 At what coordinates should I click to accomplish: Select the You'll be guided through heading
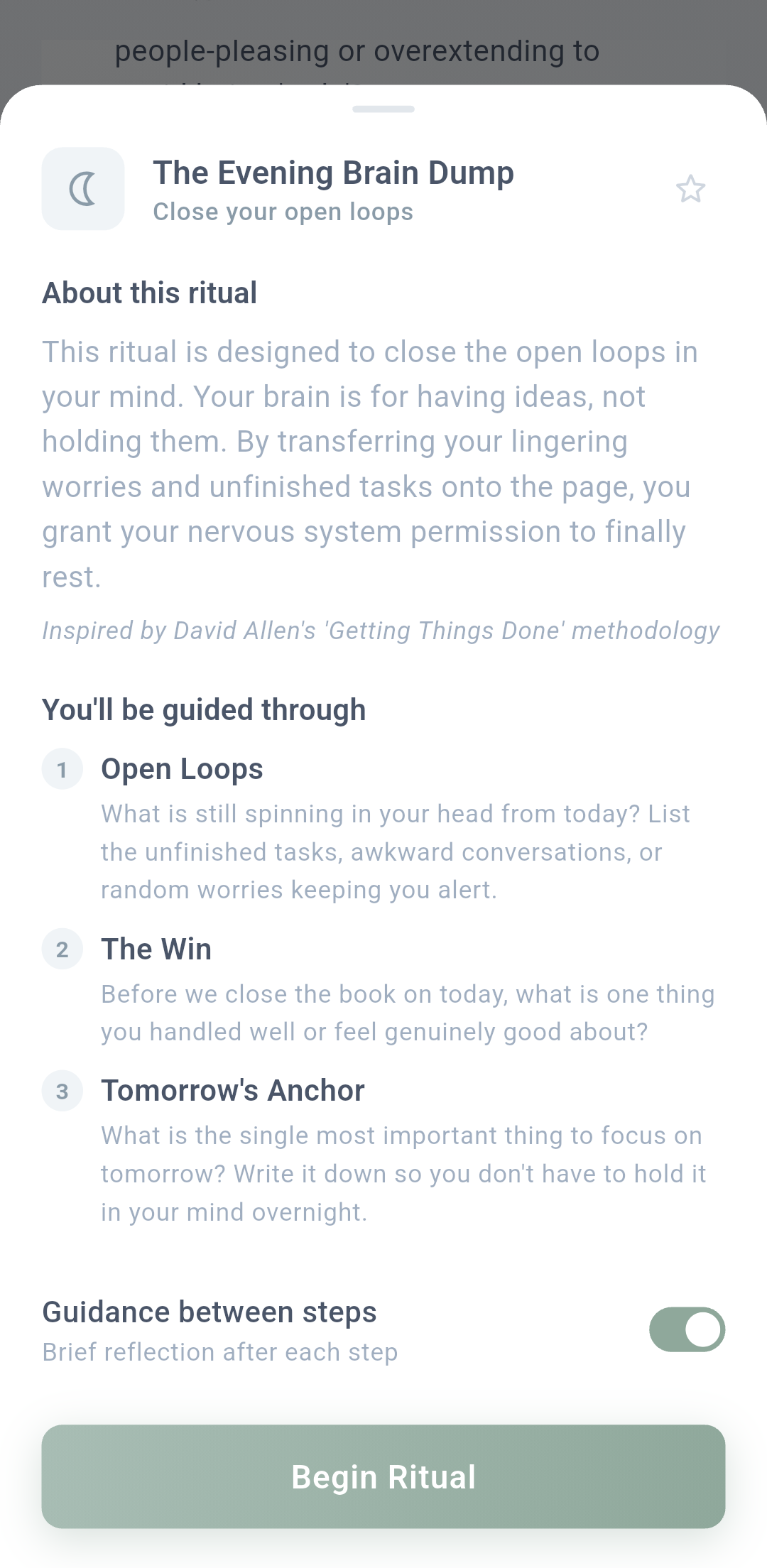point(205,709)
